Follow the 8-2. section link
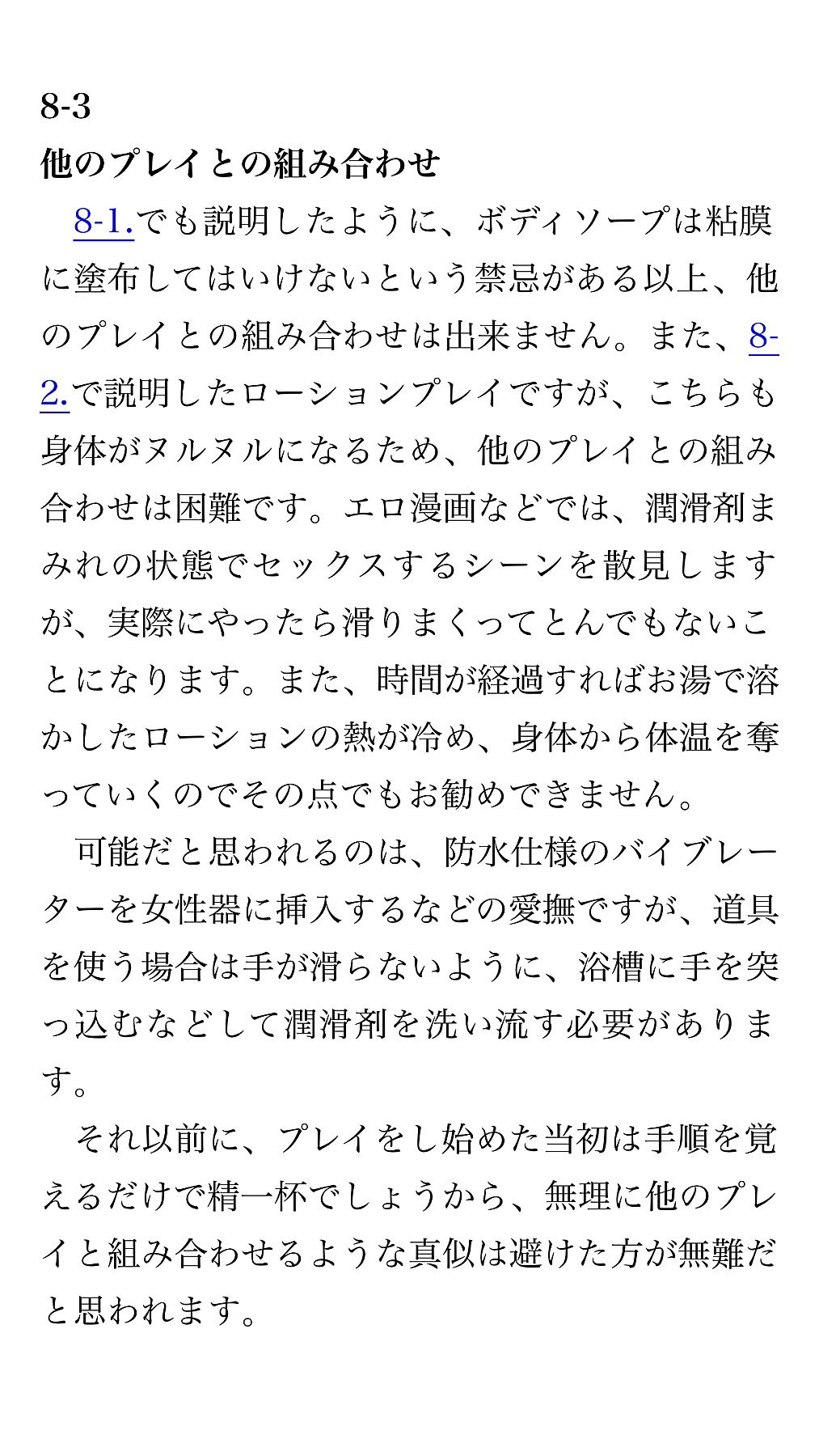 click(x=763, y=336)
